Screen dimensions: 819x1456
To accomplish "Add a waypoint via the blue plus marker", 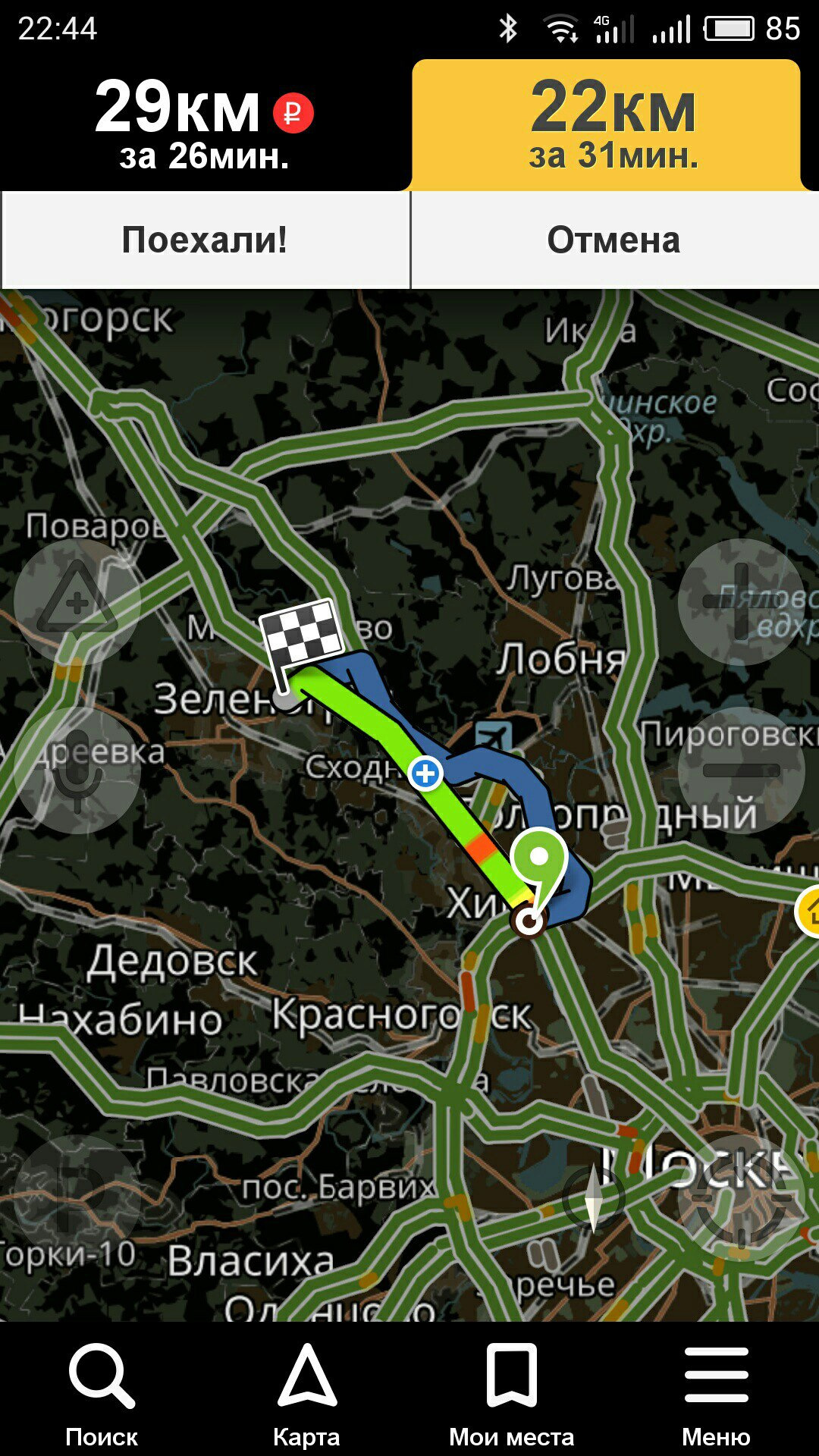I will point(425,773).
